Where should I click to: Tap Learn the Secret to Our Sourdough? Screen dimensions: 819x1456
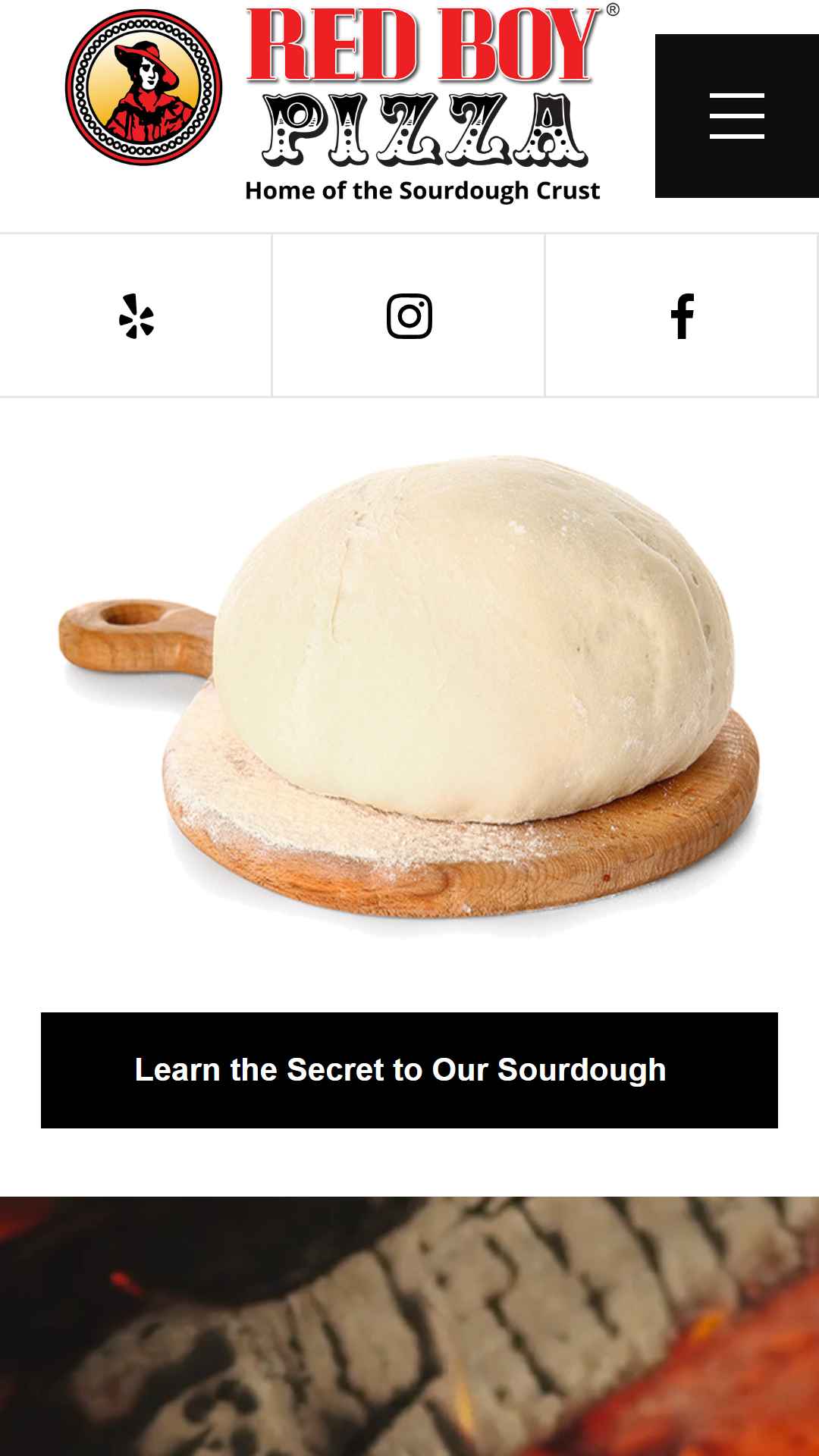[409, 1070]
